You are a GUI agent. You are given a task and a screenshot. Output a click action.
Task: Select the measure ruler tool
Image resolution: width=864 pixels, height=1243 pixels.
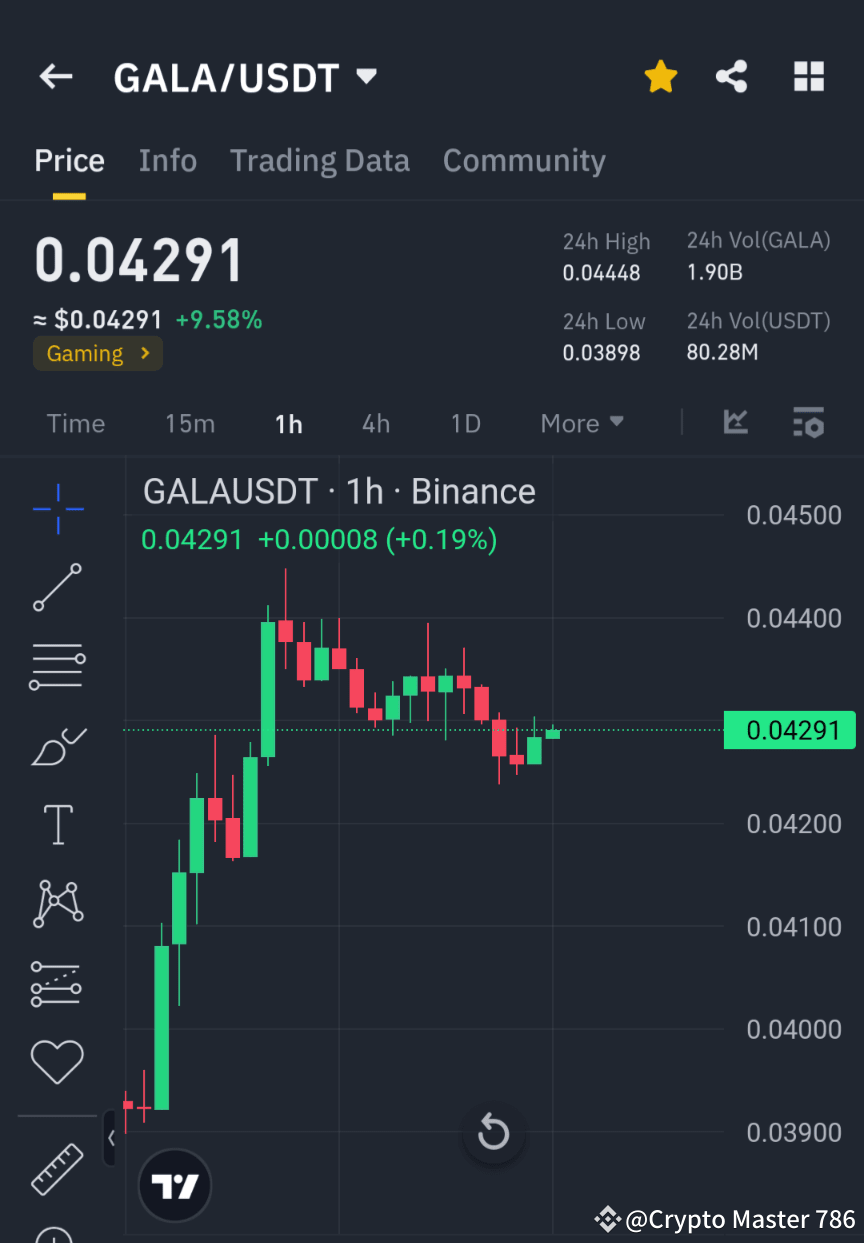[57, 1168]
